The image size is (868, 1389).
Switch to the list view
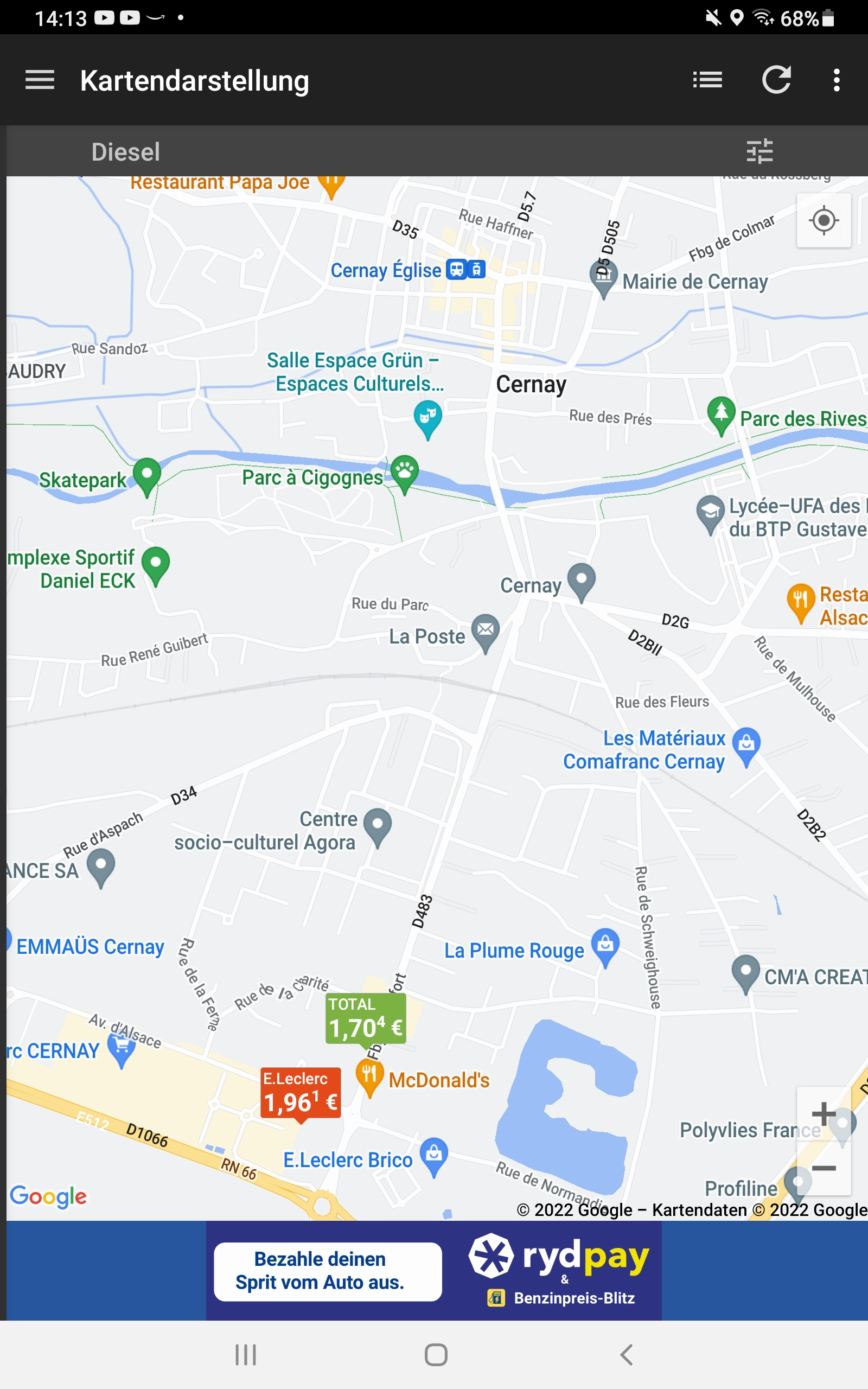tap(707, 80)
